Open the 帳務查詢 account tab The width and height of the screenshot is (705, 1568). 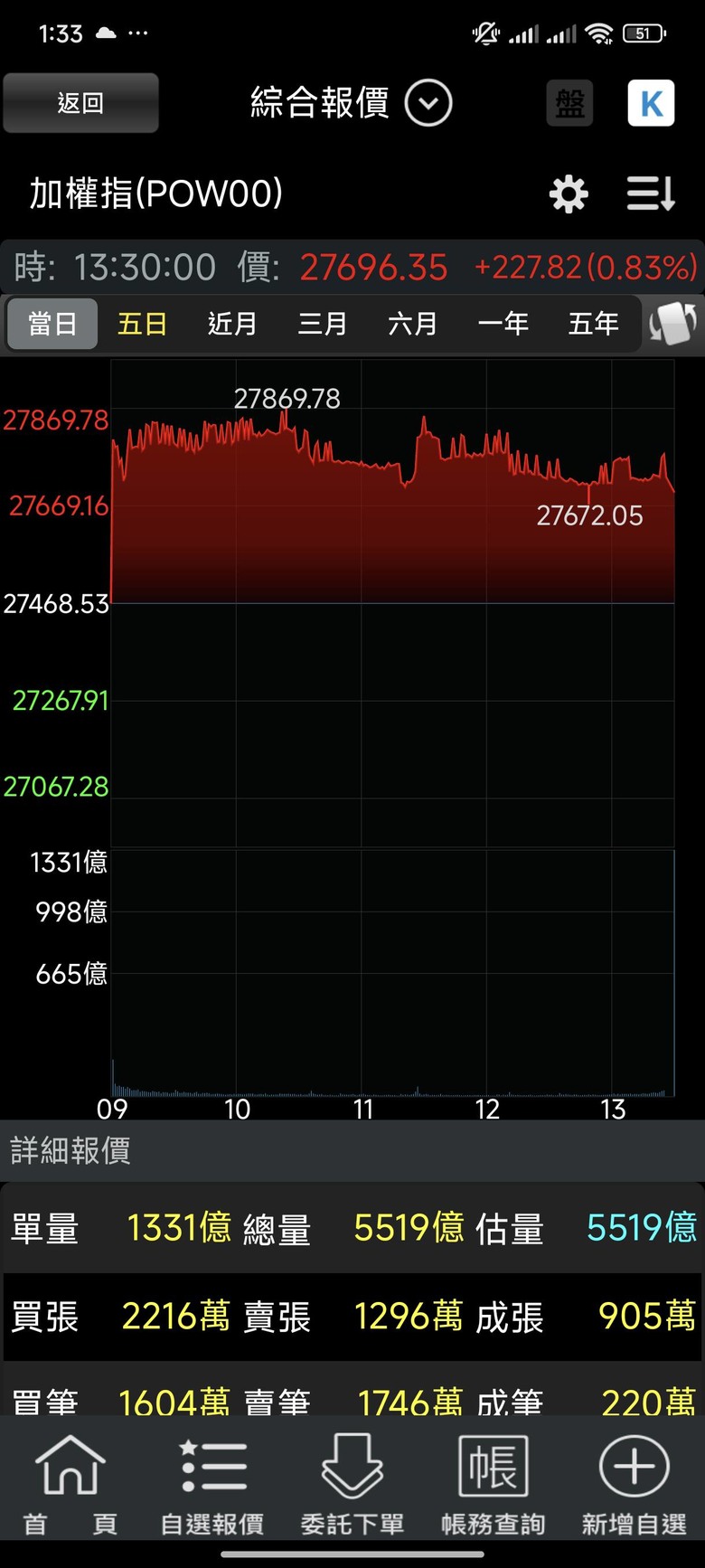pyautogui.click(x=493, y=1484)
